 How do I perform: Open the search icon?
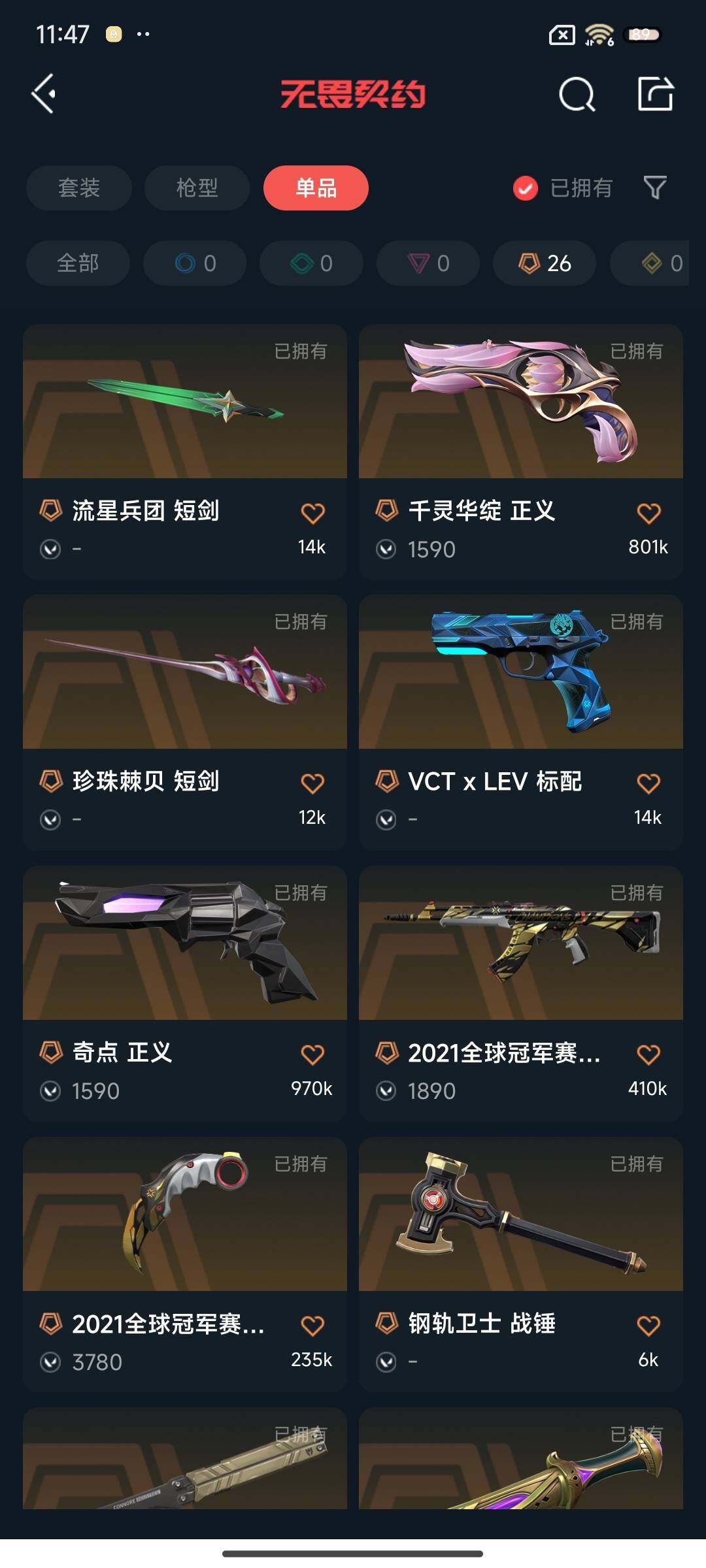(577, 95)
